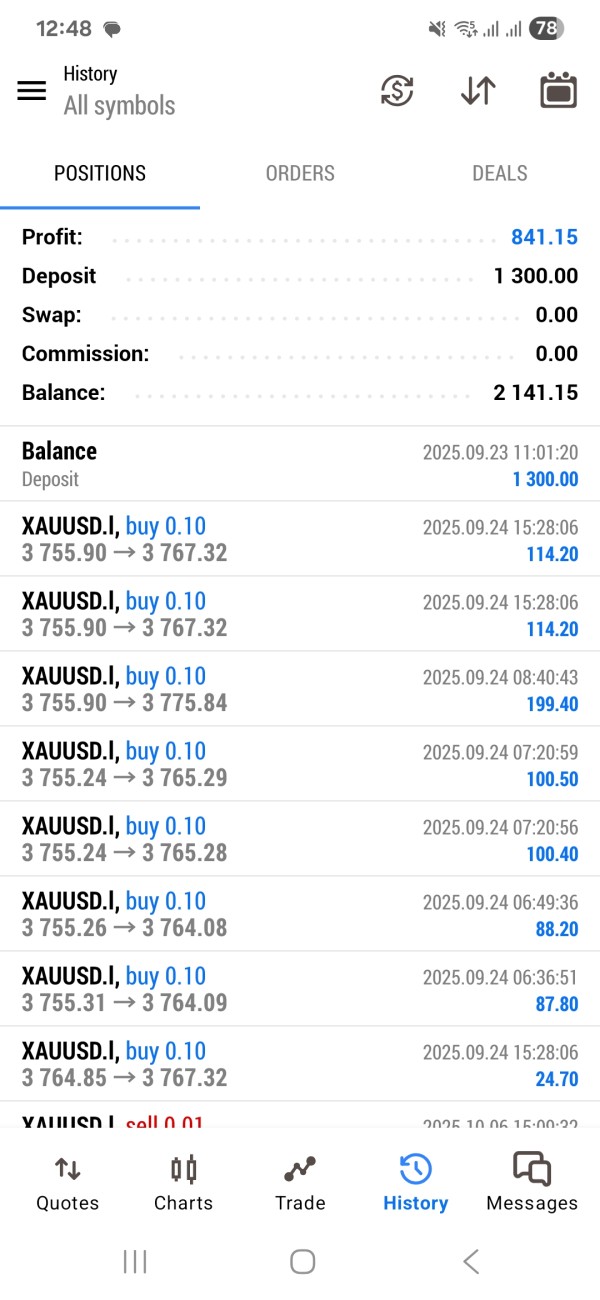This screenshot has width=600, height=1300.
Task: Switch to the Trade section
Action: [x=300, y=1183]
